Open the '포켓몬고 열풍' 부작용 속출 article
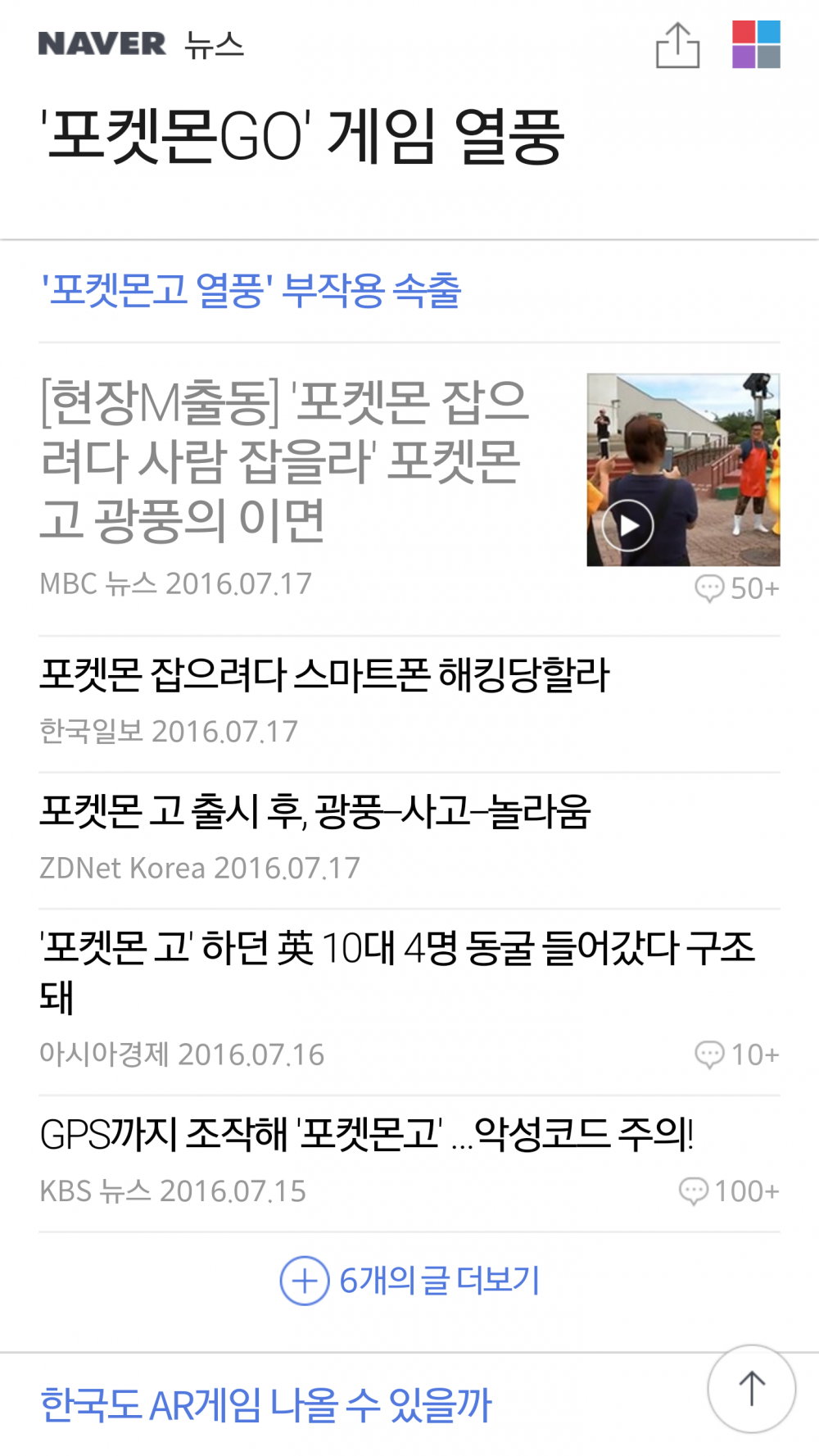Screen dimensions: 819x1456 click(x=251, y=290)
